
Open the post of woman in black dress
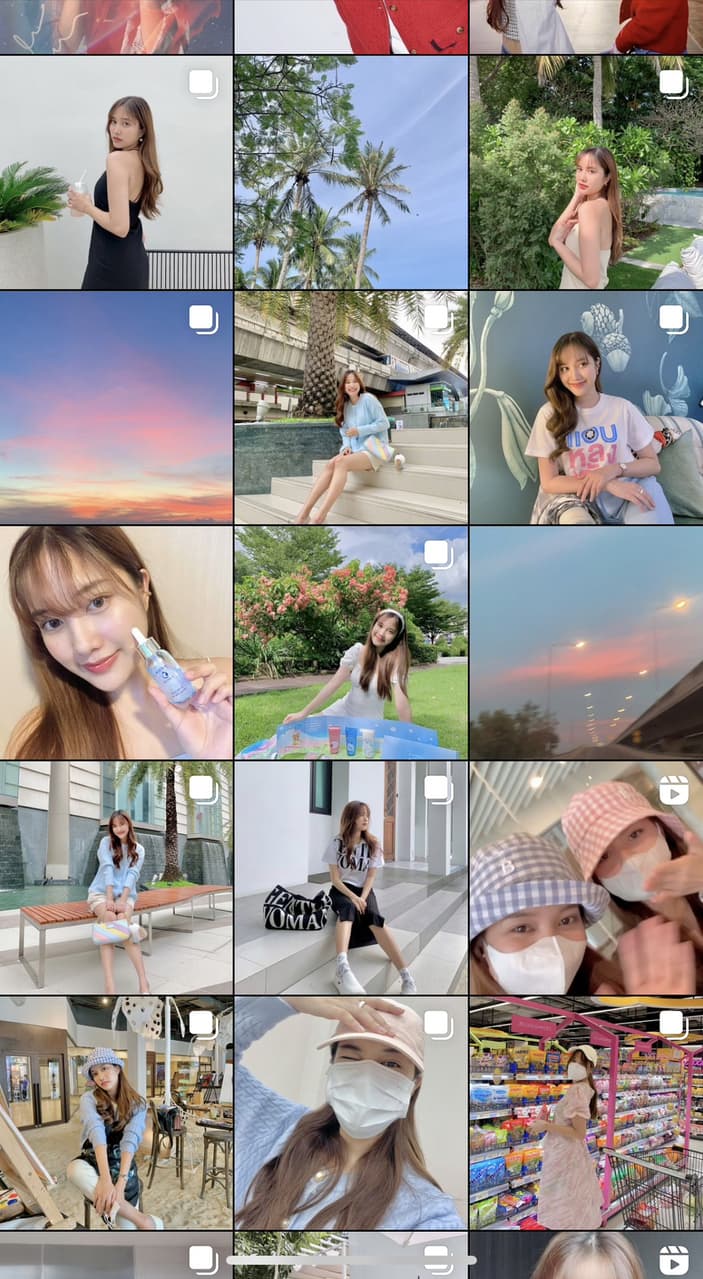pos(116,173)
